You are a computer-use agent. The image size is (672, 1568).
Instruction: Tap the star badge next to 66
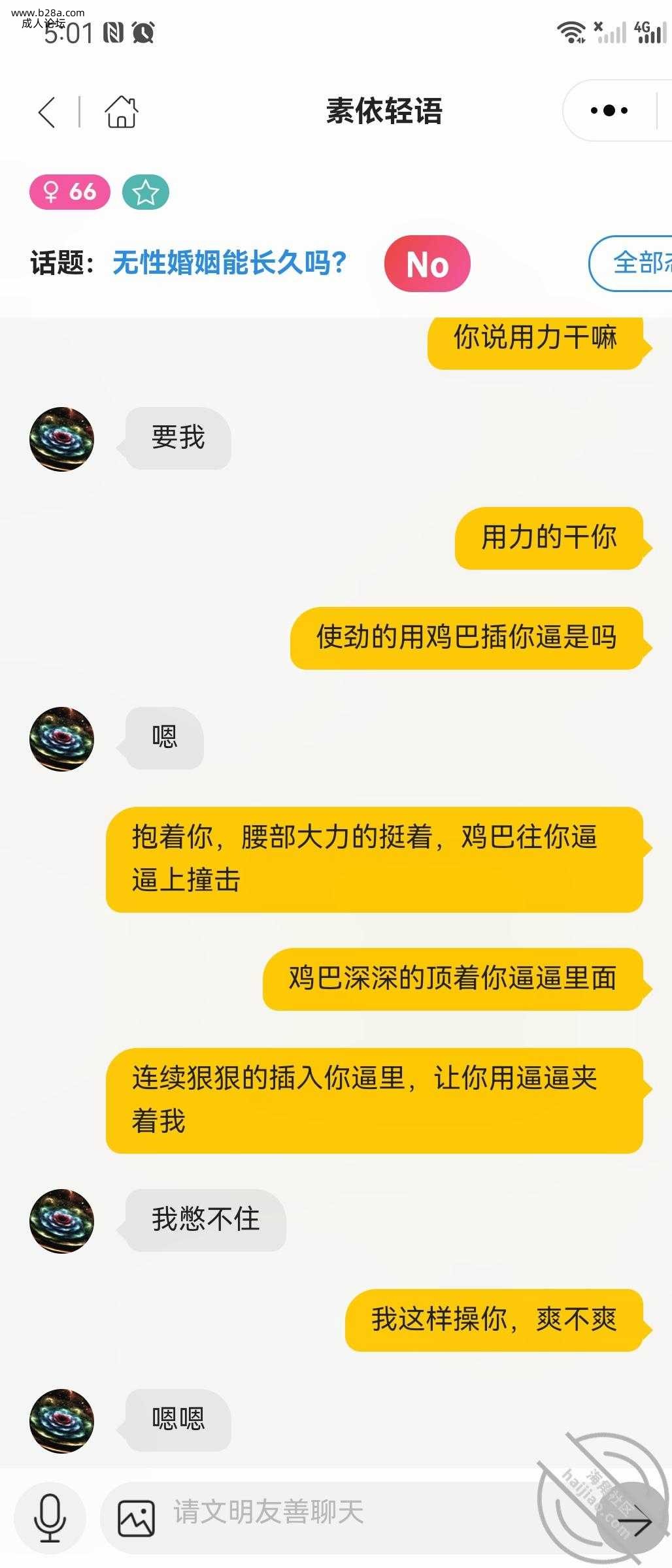(145, 193)
